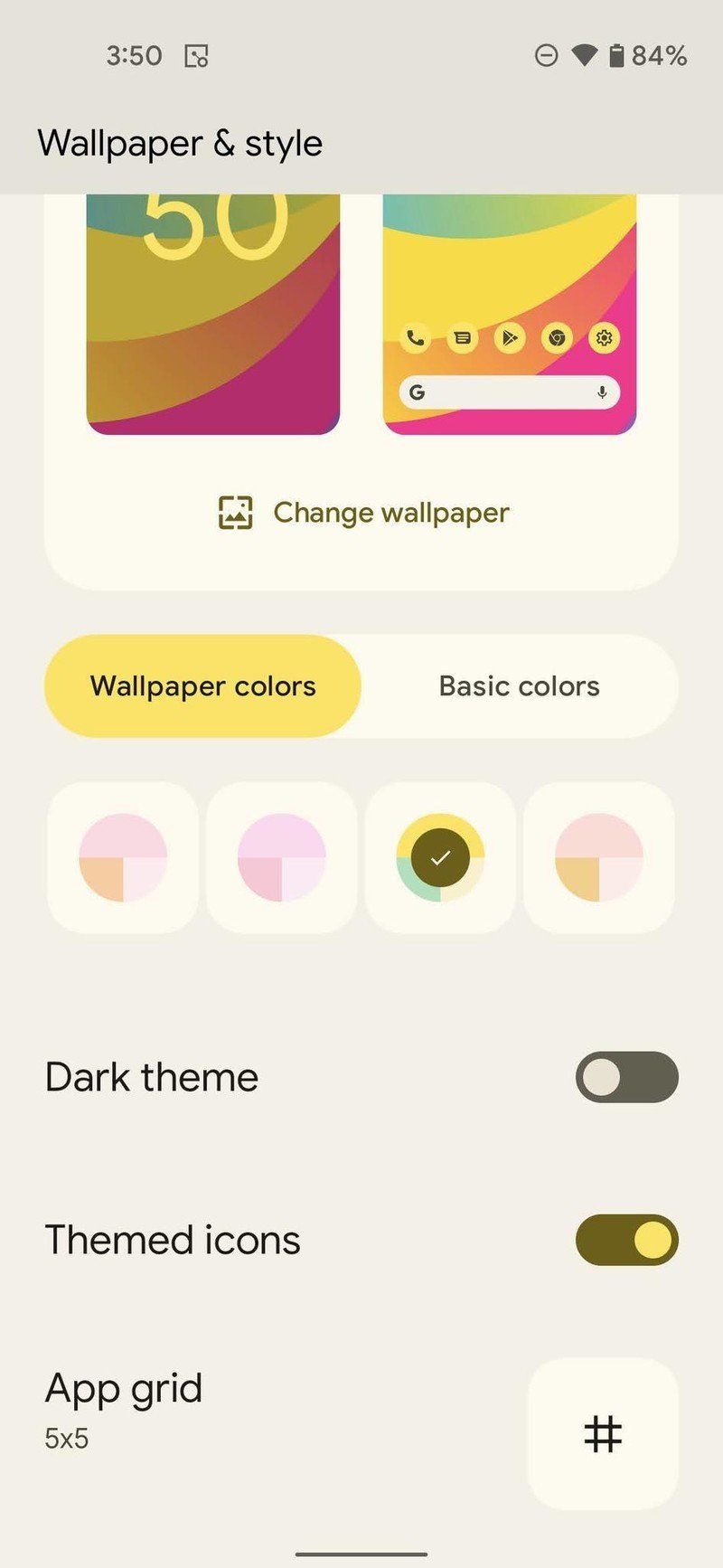Open the lock screen wallpaper preview
The image size is (723, 1568).
pyautogui.click(x=213, y=315)
